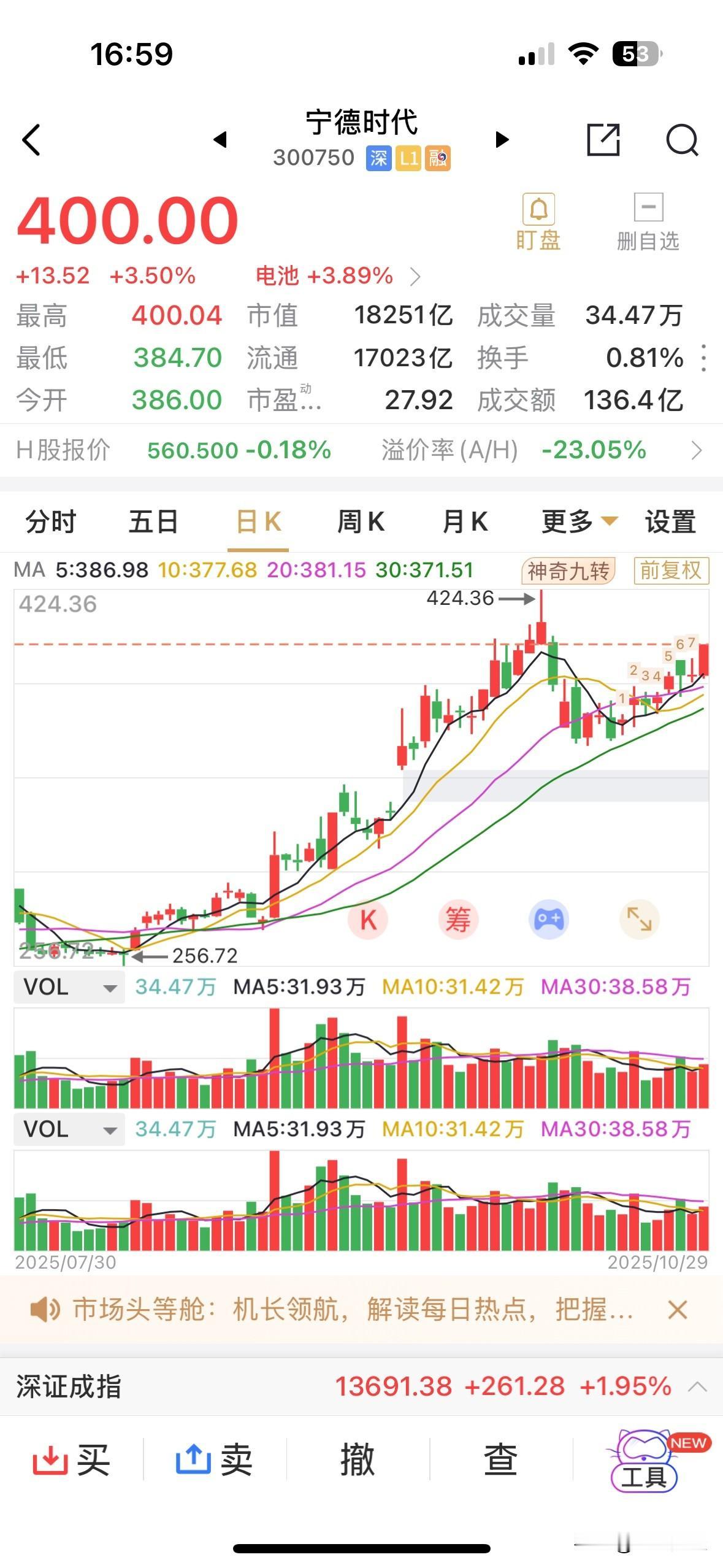Tap the 盯盘 bell alert icon

[x=537, y=209]
